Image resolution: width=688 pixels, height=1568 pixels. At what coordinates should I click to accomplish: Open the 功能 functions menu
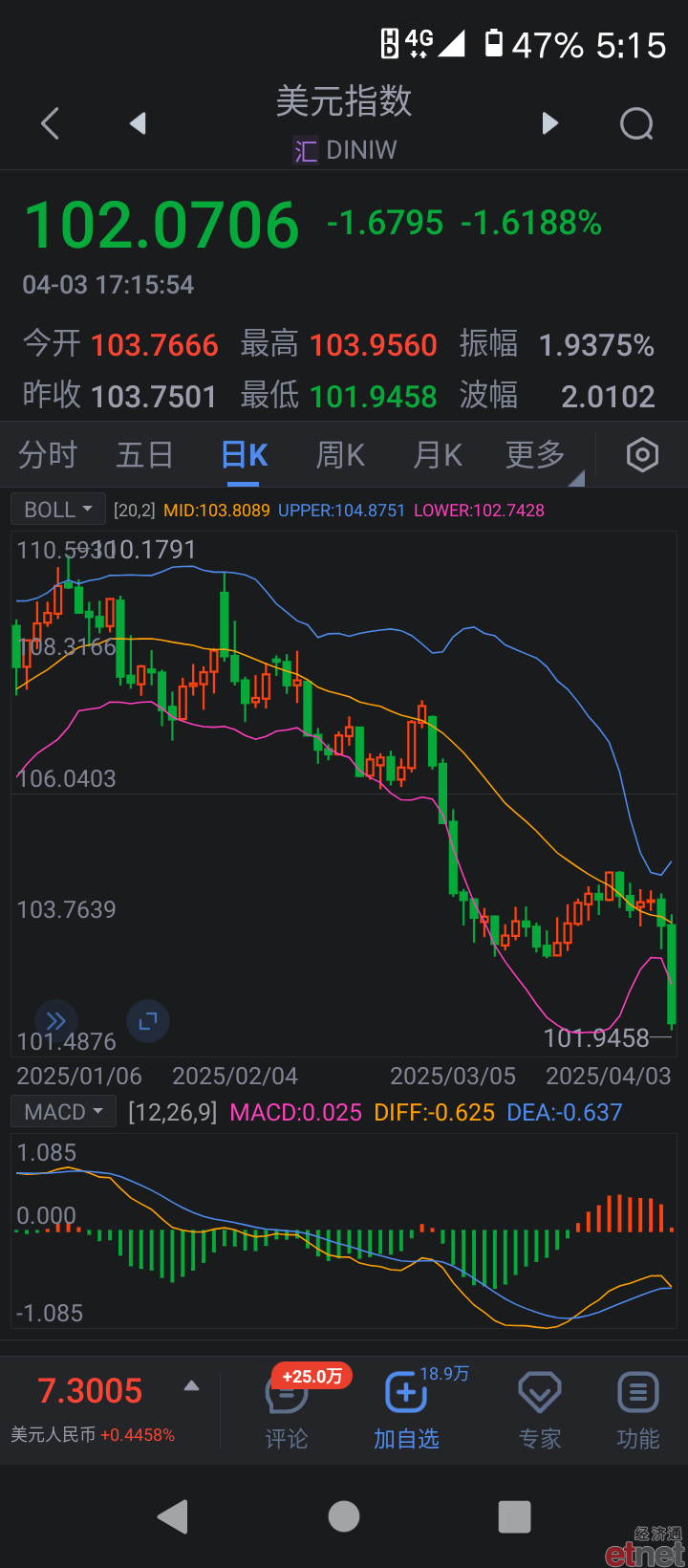(638, 1410)
